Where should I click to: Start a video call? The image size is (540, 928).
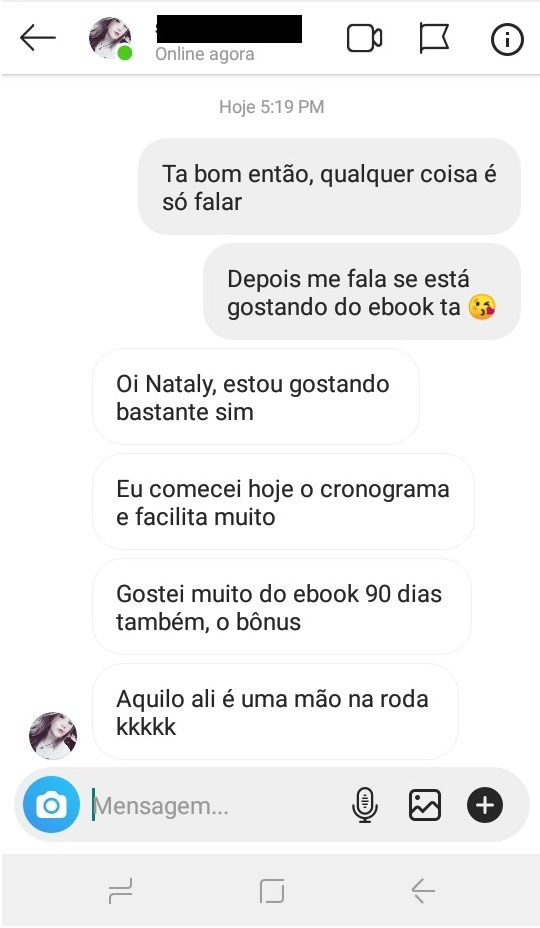coord(364,38)
